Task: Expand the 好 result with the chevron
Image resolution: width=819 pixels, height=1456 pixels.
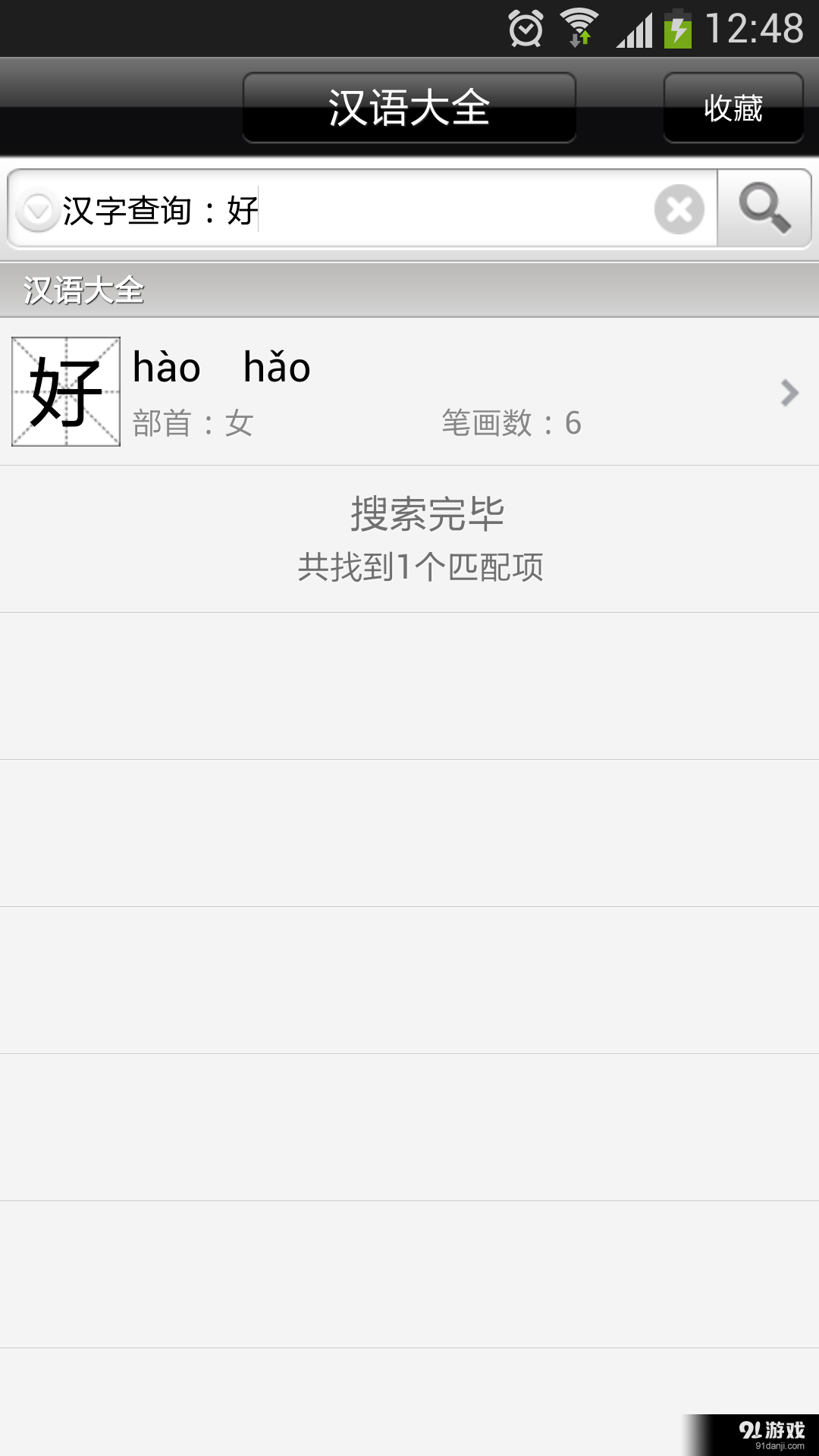Action: tap(789, 393)
